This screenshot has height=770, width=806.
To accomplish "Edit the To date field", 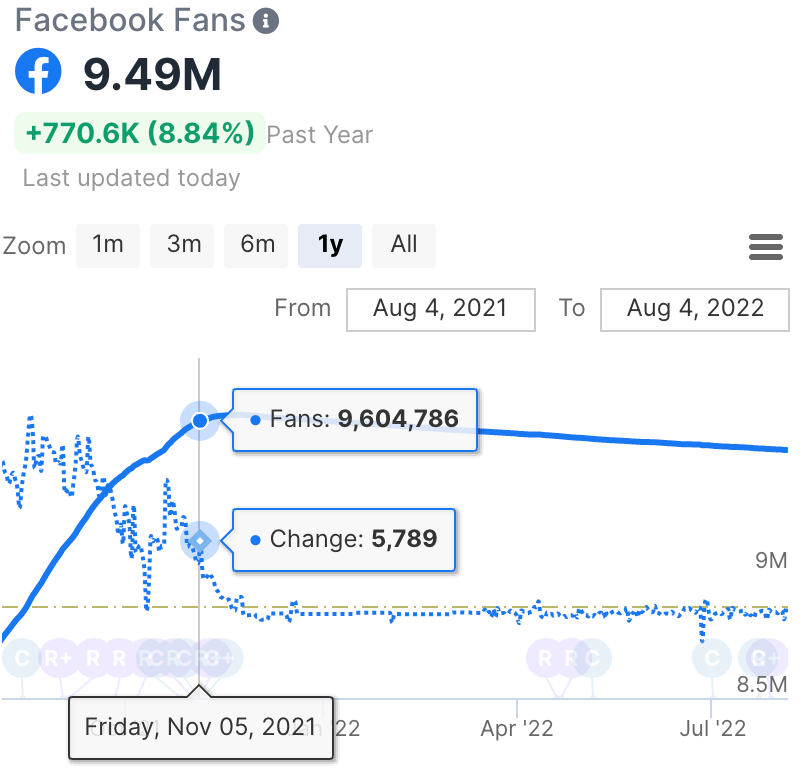I will pyautogui.click(x=695, y=309).
